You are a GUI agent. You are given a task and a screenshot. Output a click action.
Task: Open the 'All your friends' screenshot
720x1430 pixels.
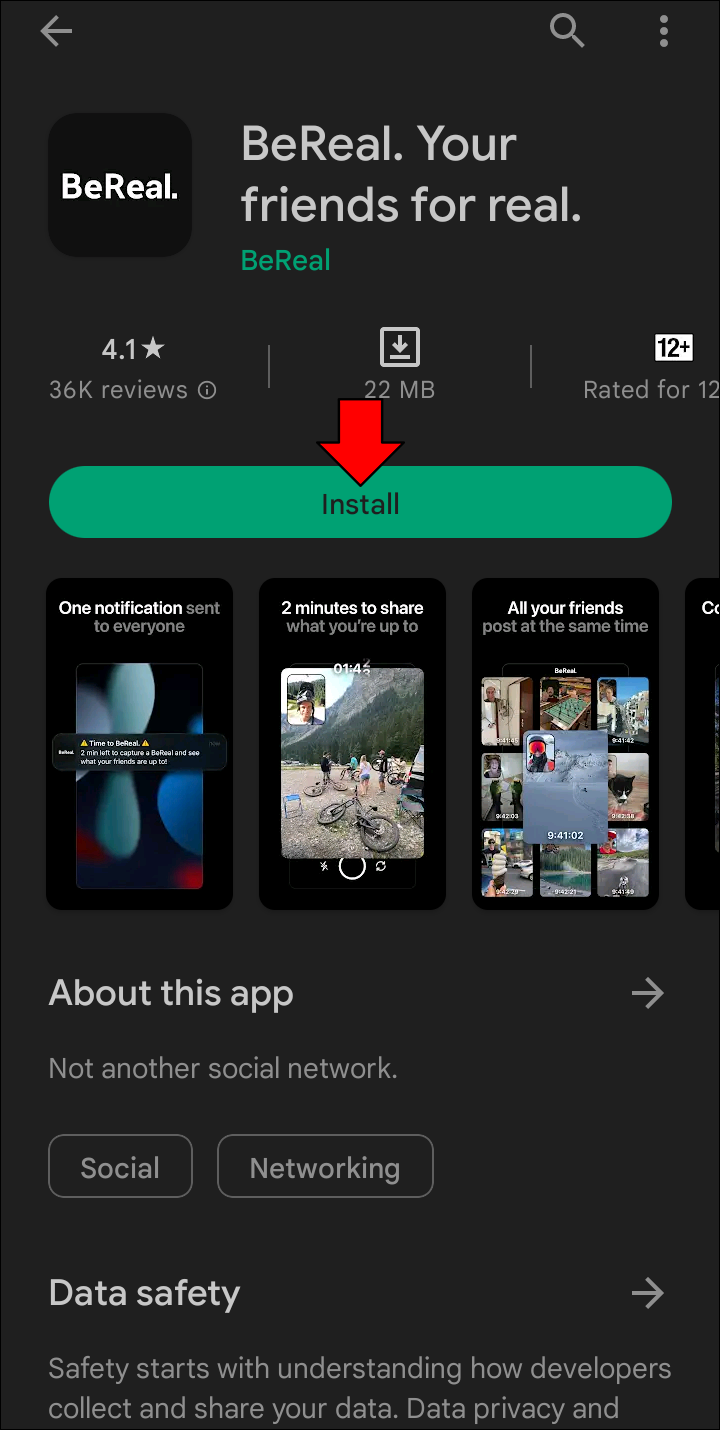(565, 744)
